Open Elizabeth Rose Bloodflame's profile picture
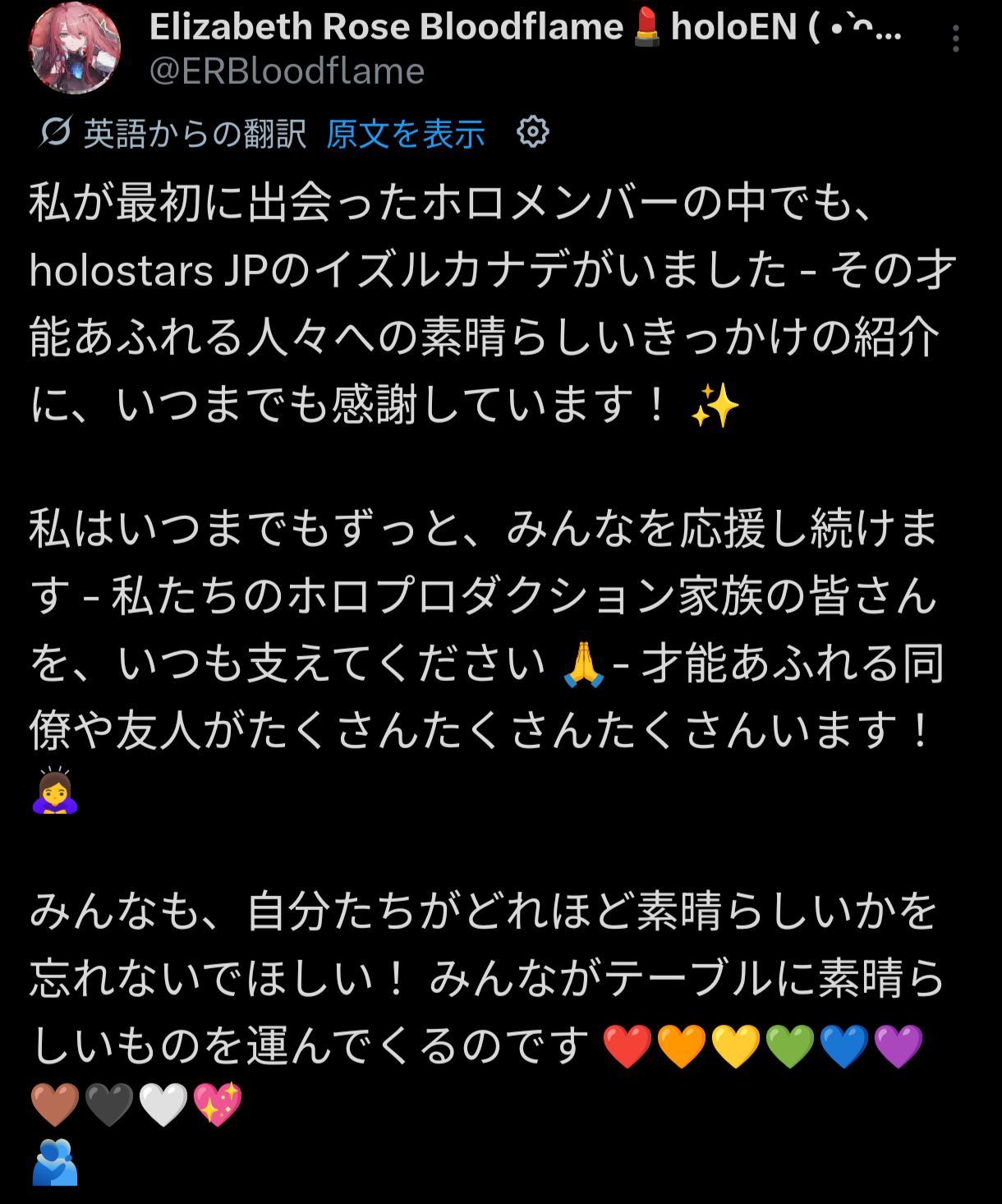This screenshot has width=1002, height=1204. 75,48
